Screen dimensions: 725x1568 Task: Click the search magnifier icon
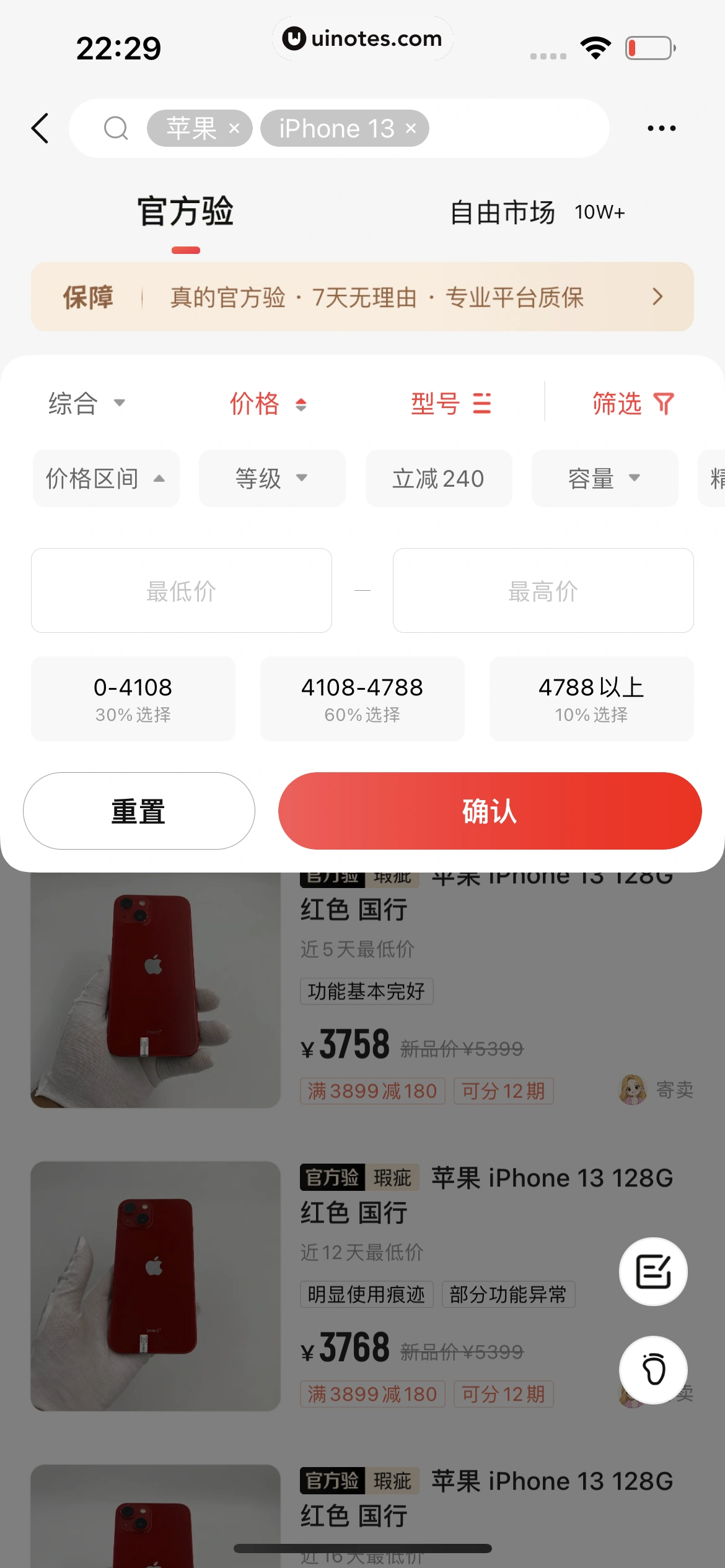tap(116, 128)
